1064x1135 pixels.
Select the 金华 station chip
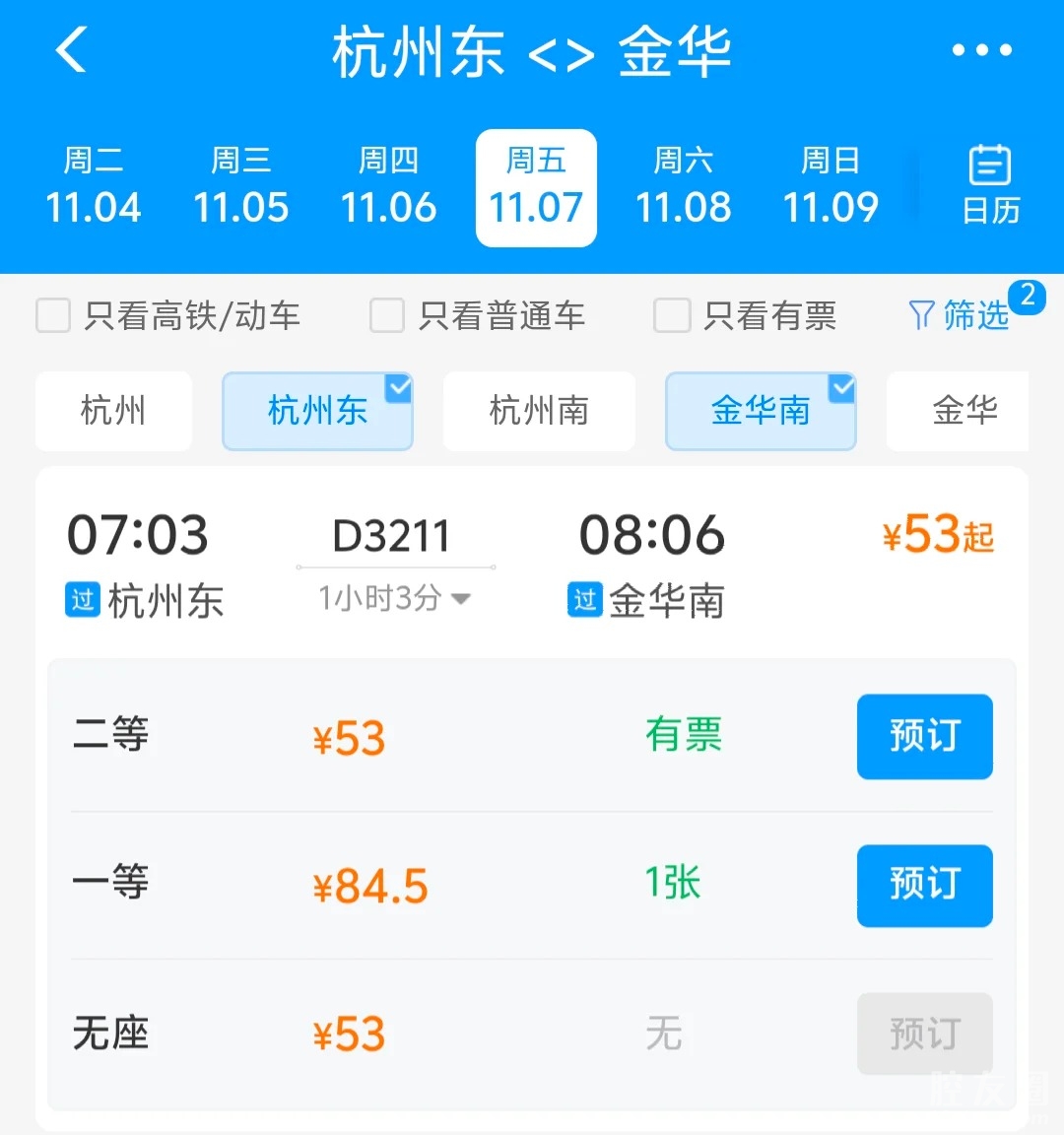964,411
